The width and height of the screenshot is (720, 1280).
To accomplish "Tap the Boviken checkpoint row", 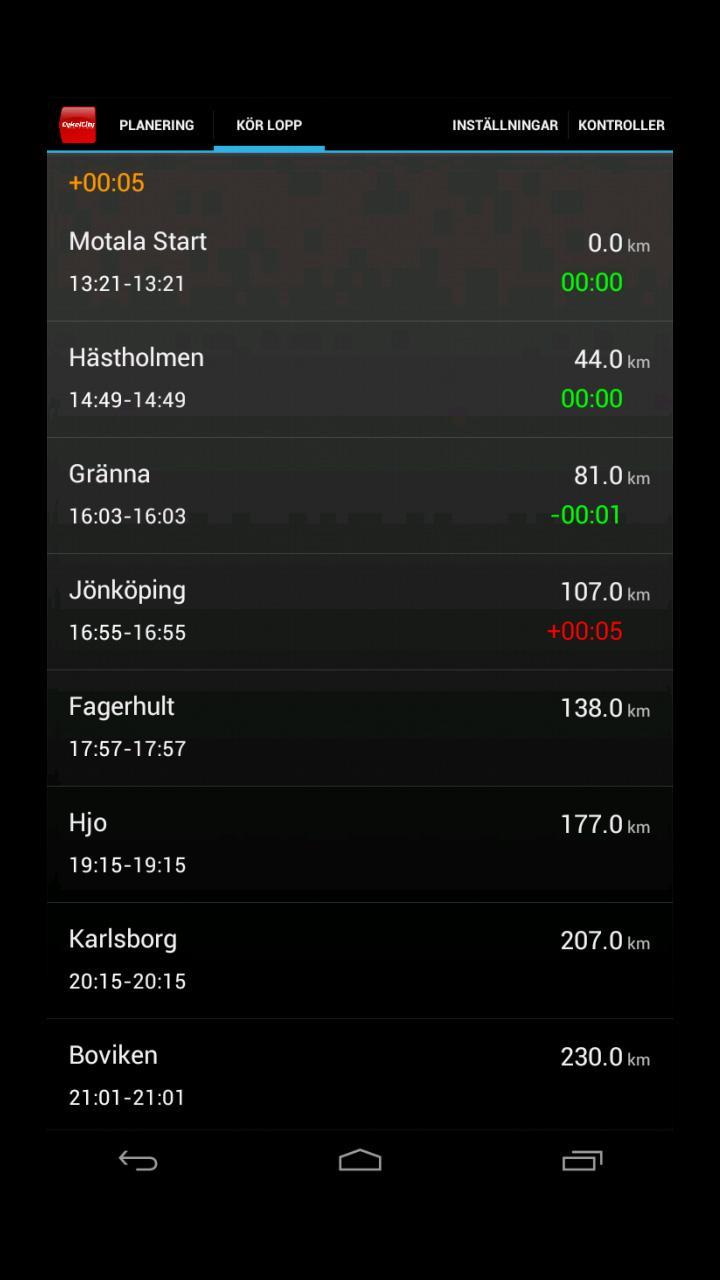I will coord(360,1075).
